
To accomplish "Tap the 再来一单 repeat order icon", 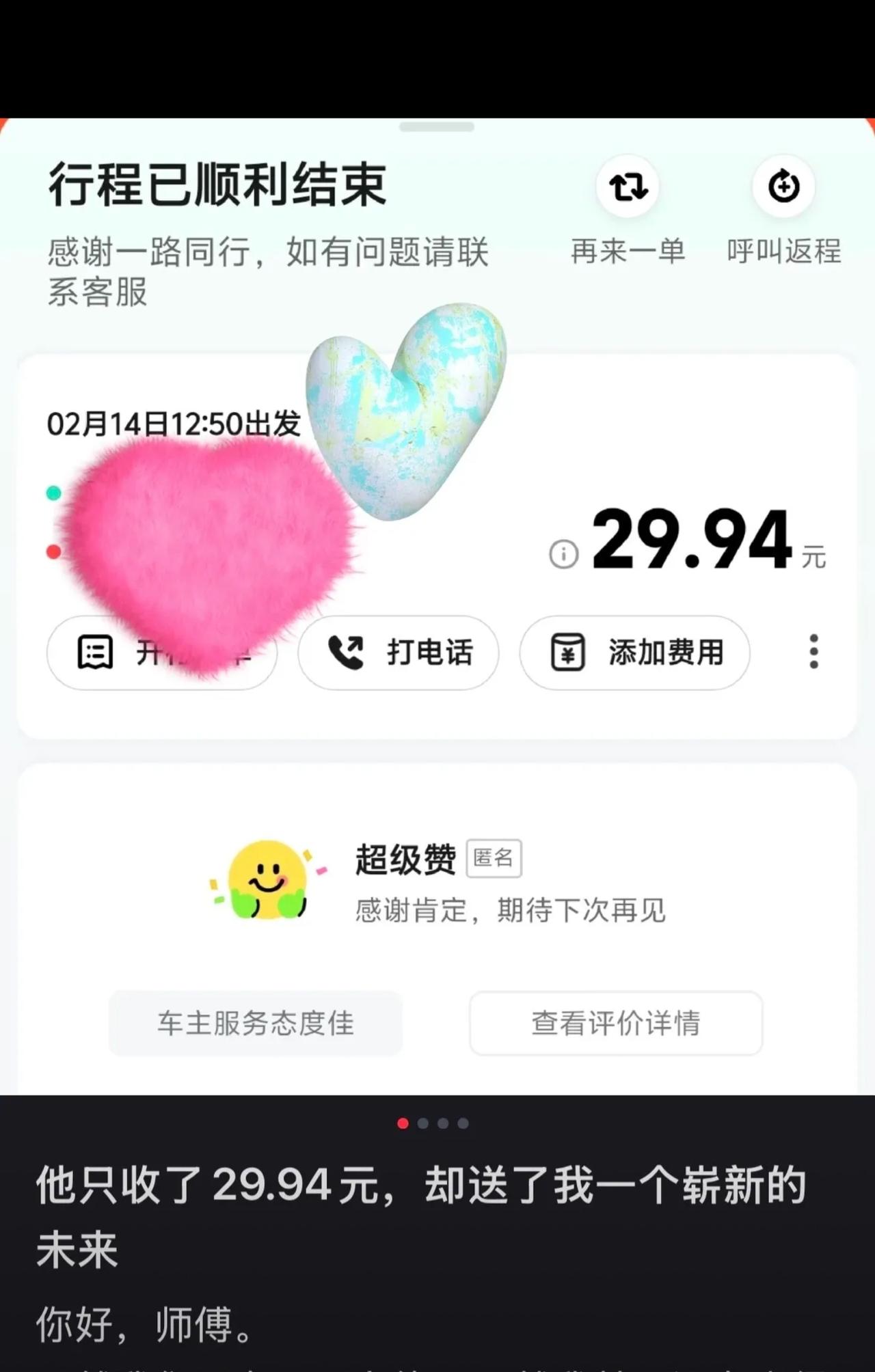I will pos(626,187).
